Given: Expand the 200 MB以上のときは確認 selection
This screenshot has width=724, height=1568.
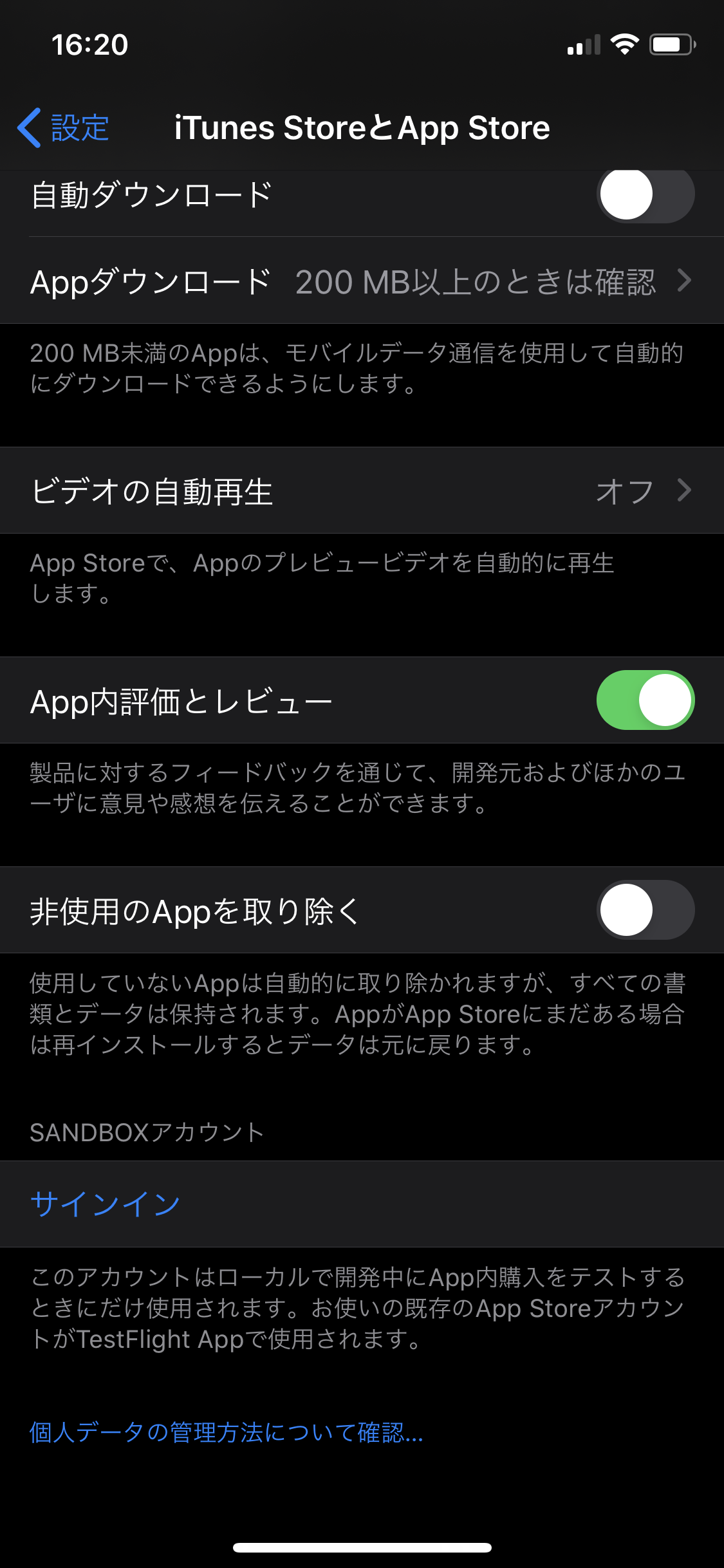Looking at the screenshot, I should [x=479, y=281].
